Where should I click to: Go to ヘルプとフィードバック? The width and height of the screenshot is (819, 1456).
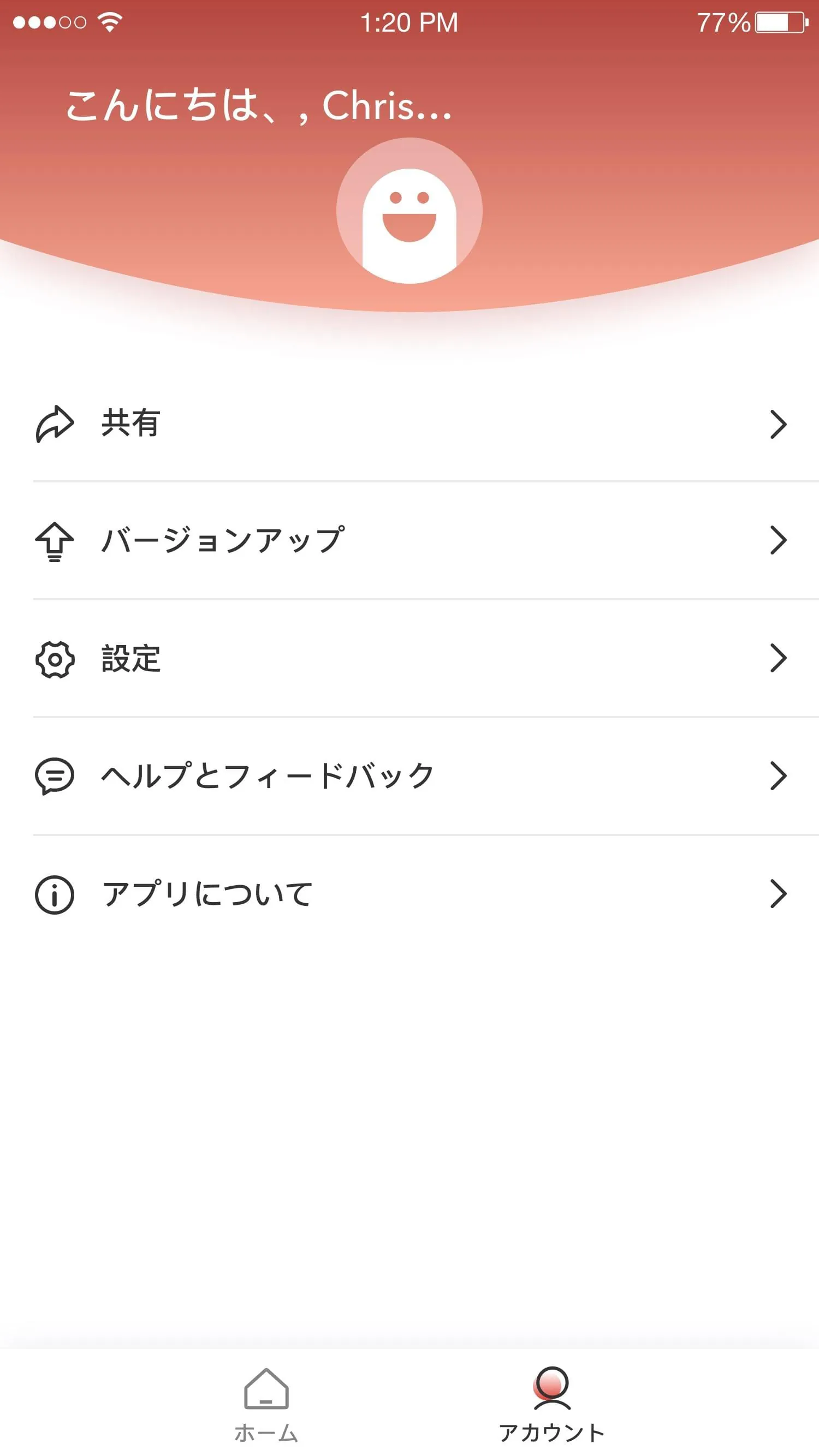tap(410, 776)
